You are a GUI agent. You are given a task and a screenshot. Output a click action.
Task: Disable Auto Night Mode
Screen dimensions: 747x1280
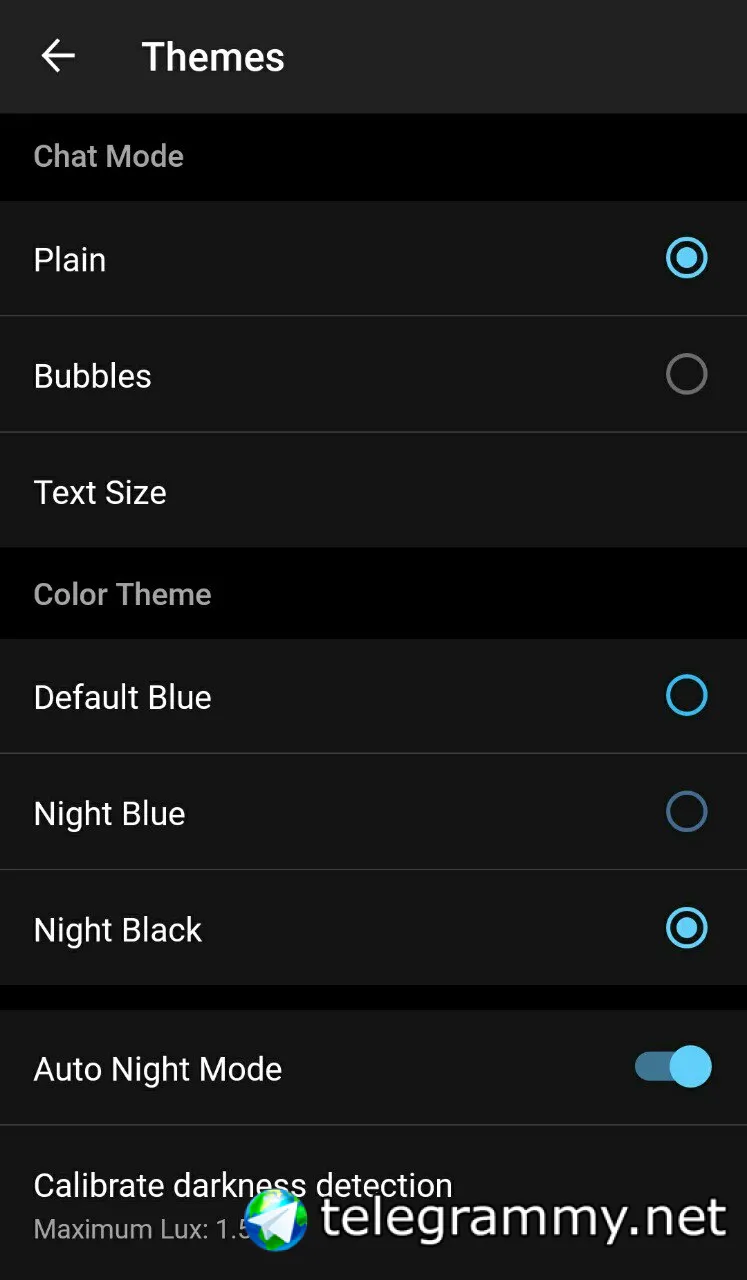point(673,1067)
